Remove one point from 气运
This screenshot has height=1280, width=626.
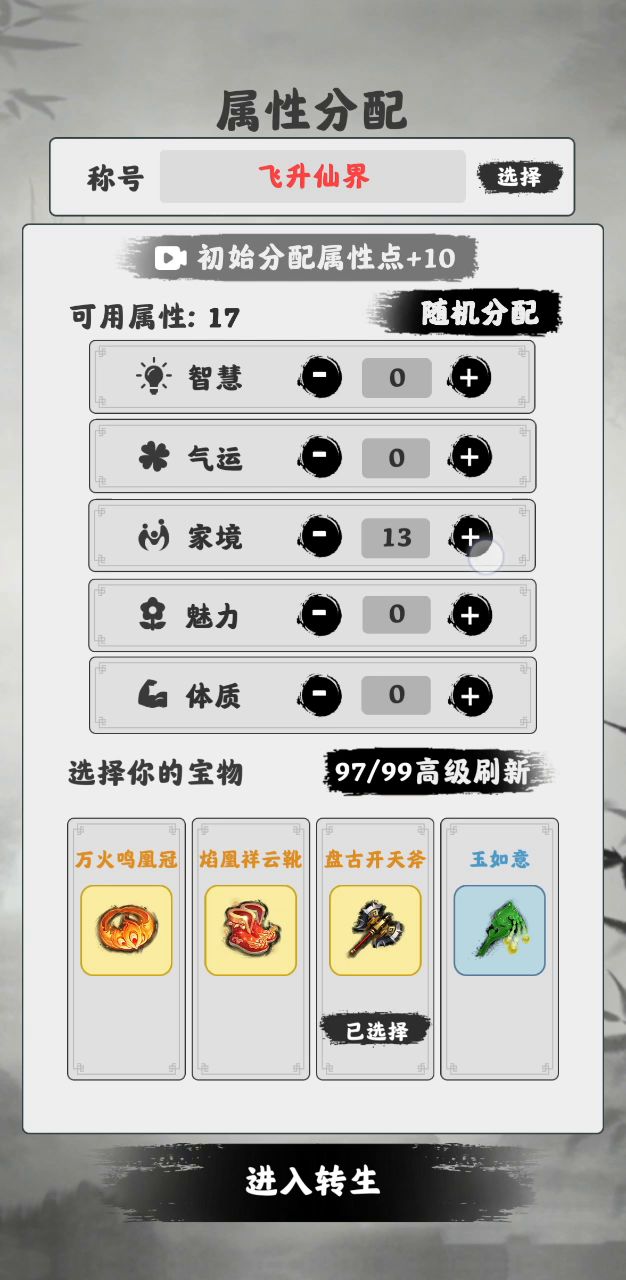click(320, 457)
